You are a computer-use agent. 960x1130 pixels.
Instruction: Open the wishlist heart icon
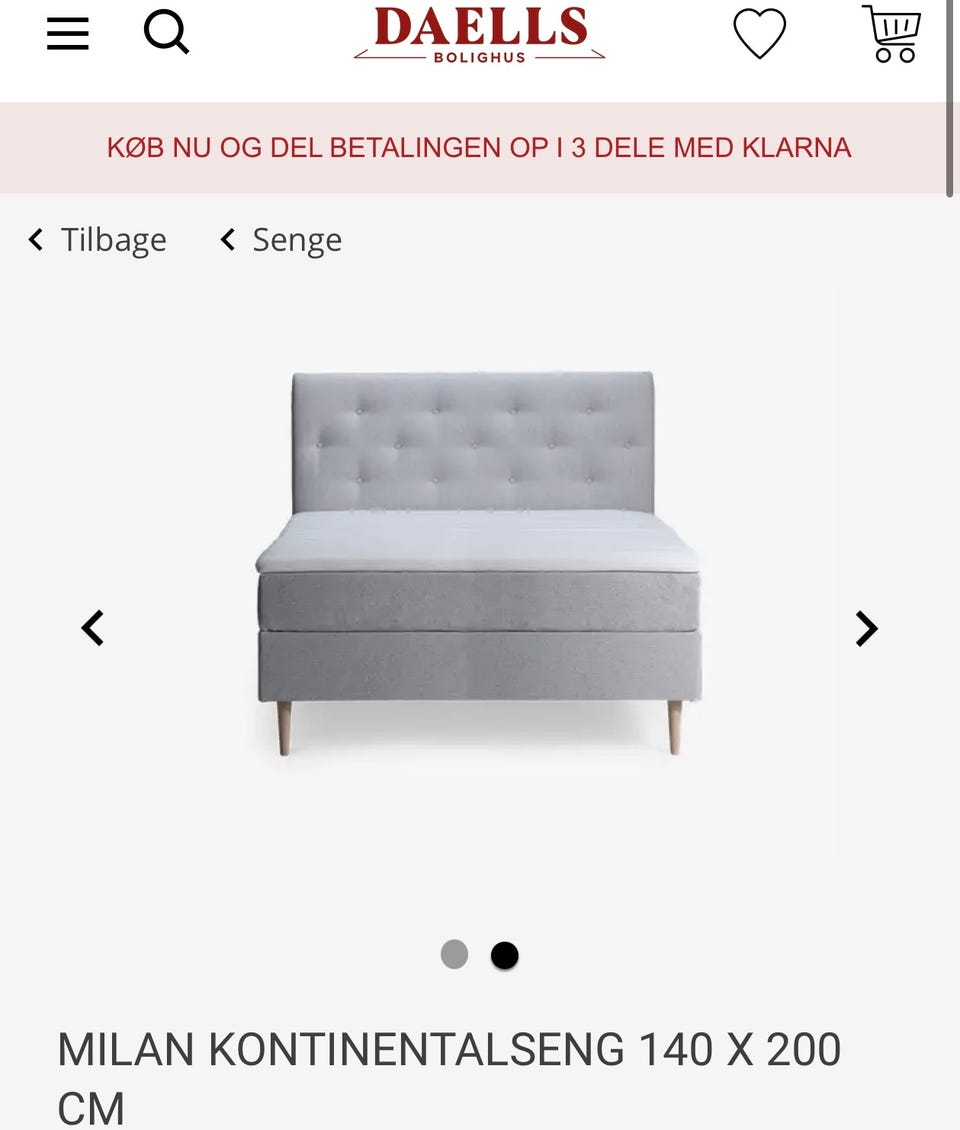click(759, 33)
